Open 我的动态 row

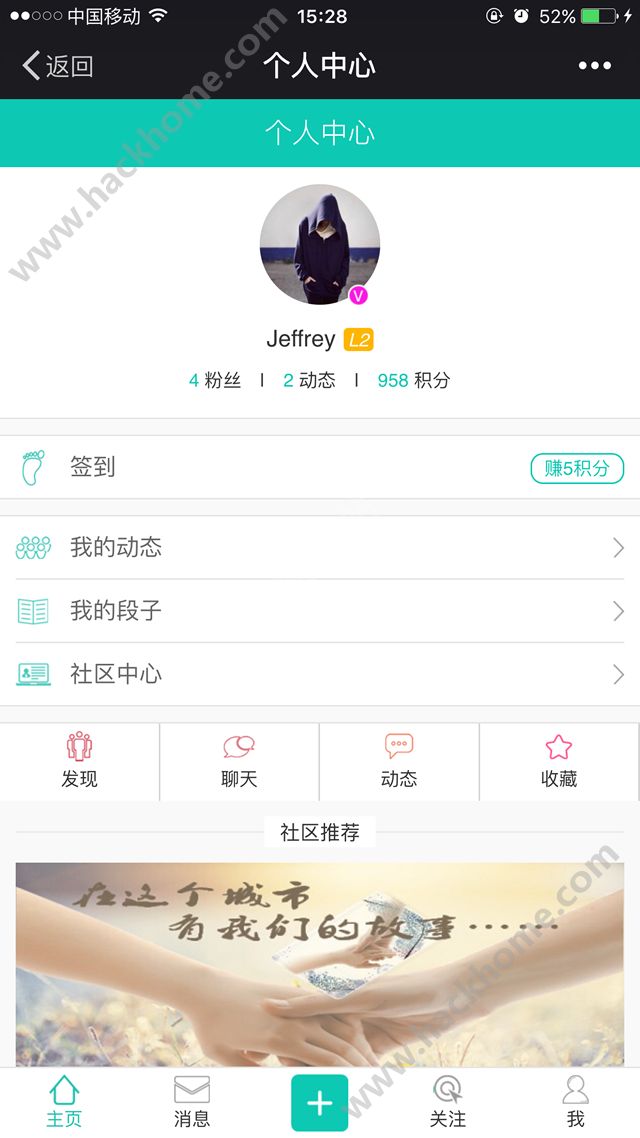coord(320,548)
